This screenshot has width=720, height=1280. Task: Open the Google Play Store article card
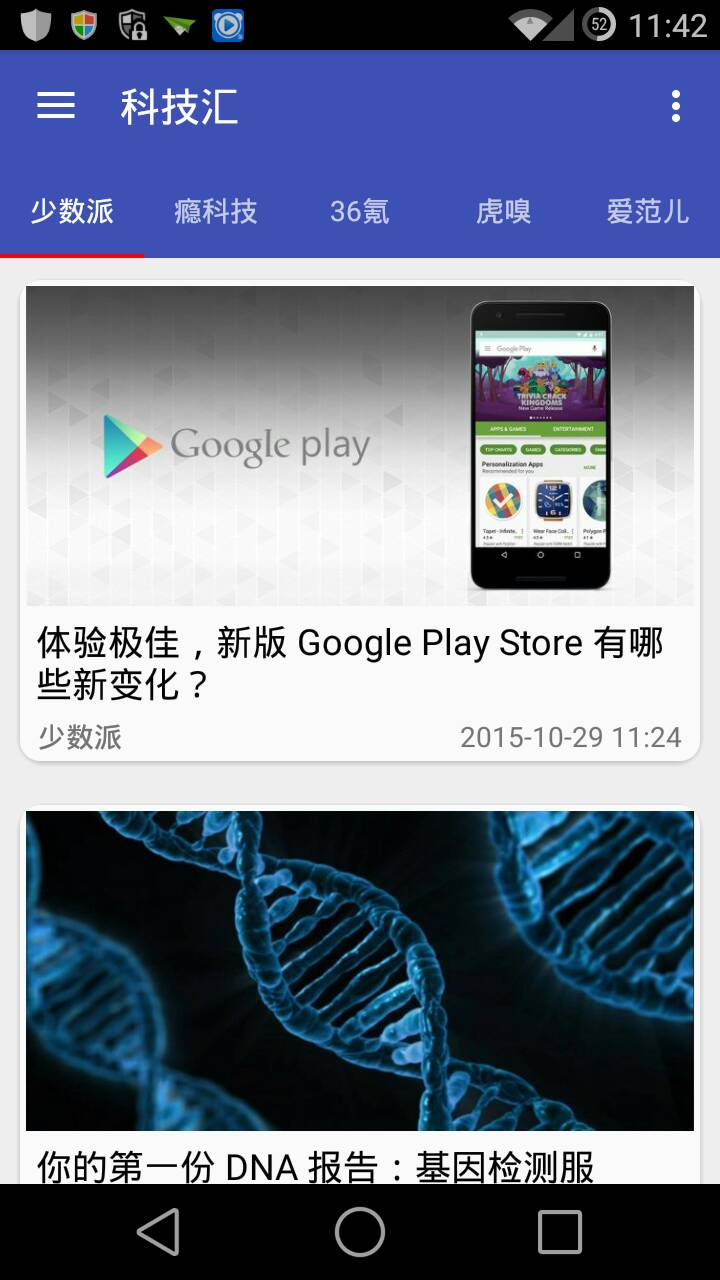[360, 520]
